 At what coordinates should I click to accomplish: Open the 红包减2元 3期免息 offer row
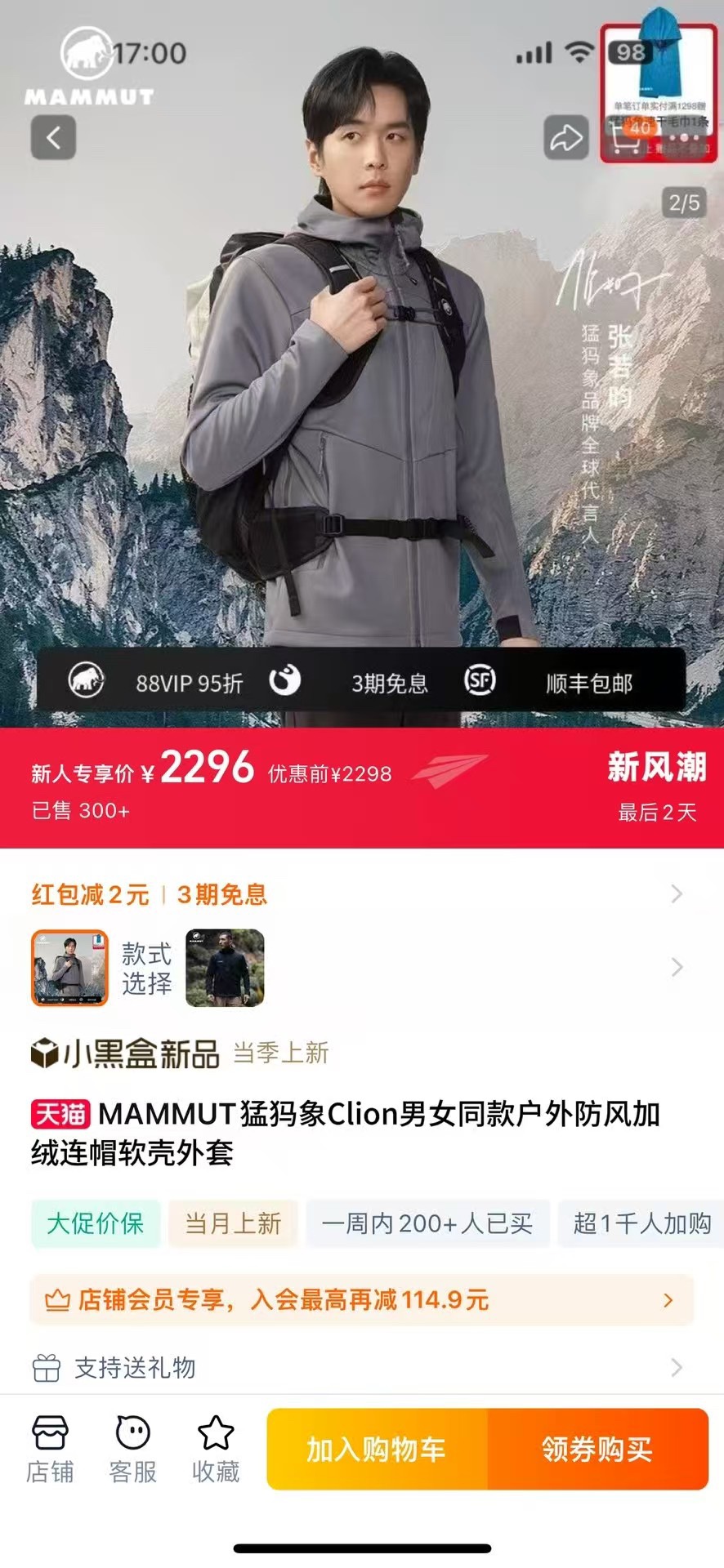click(360, 894)
